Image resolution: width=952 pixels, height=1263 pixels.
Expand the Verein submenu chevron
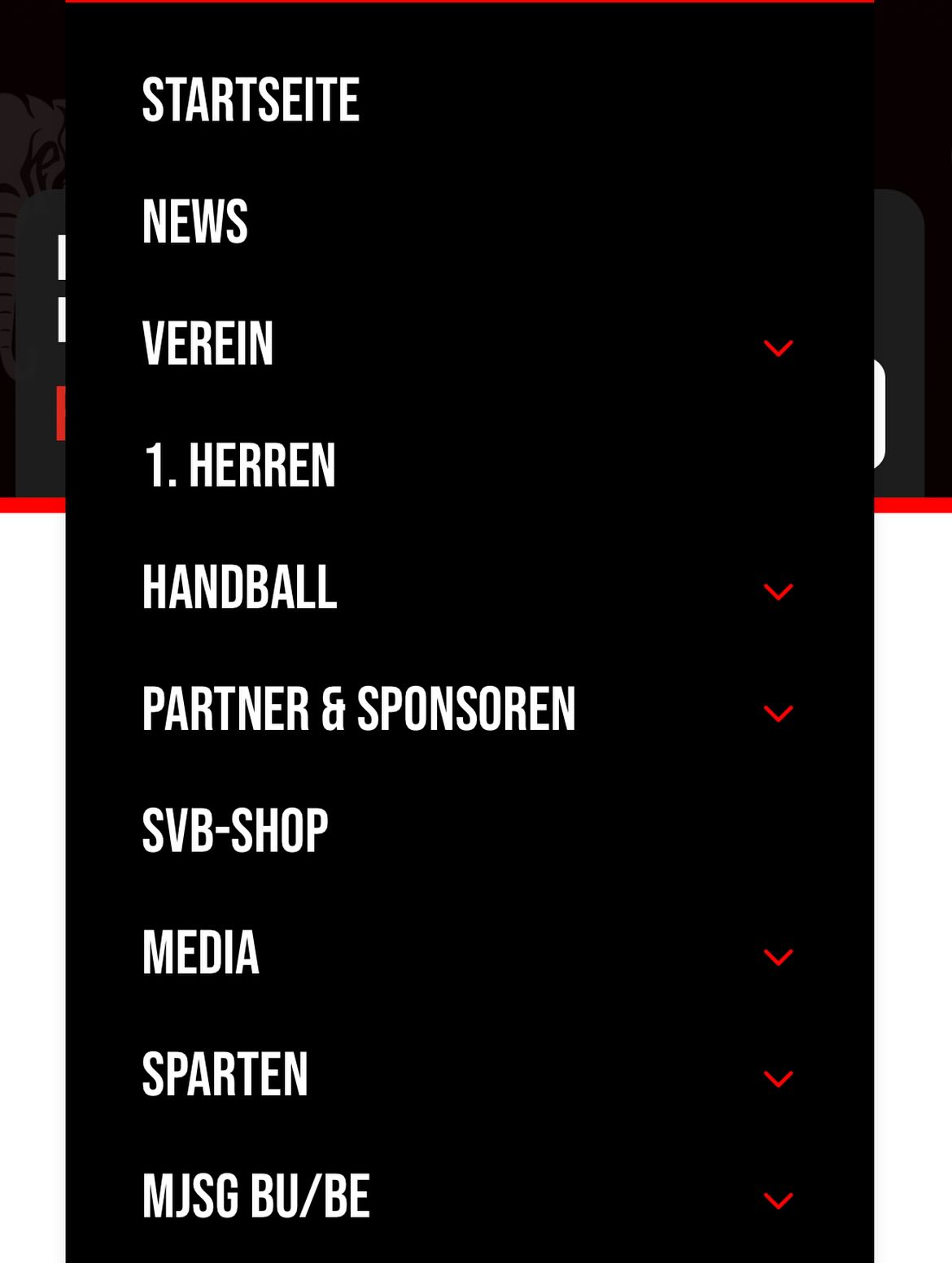point(778,348)
